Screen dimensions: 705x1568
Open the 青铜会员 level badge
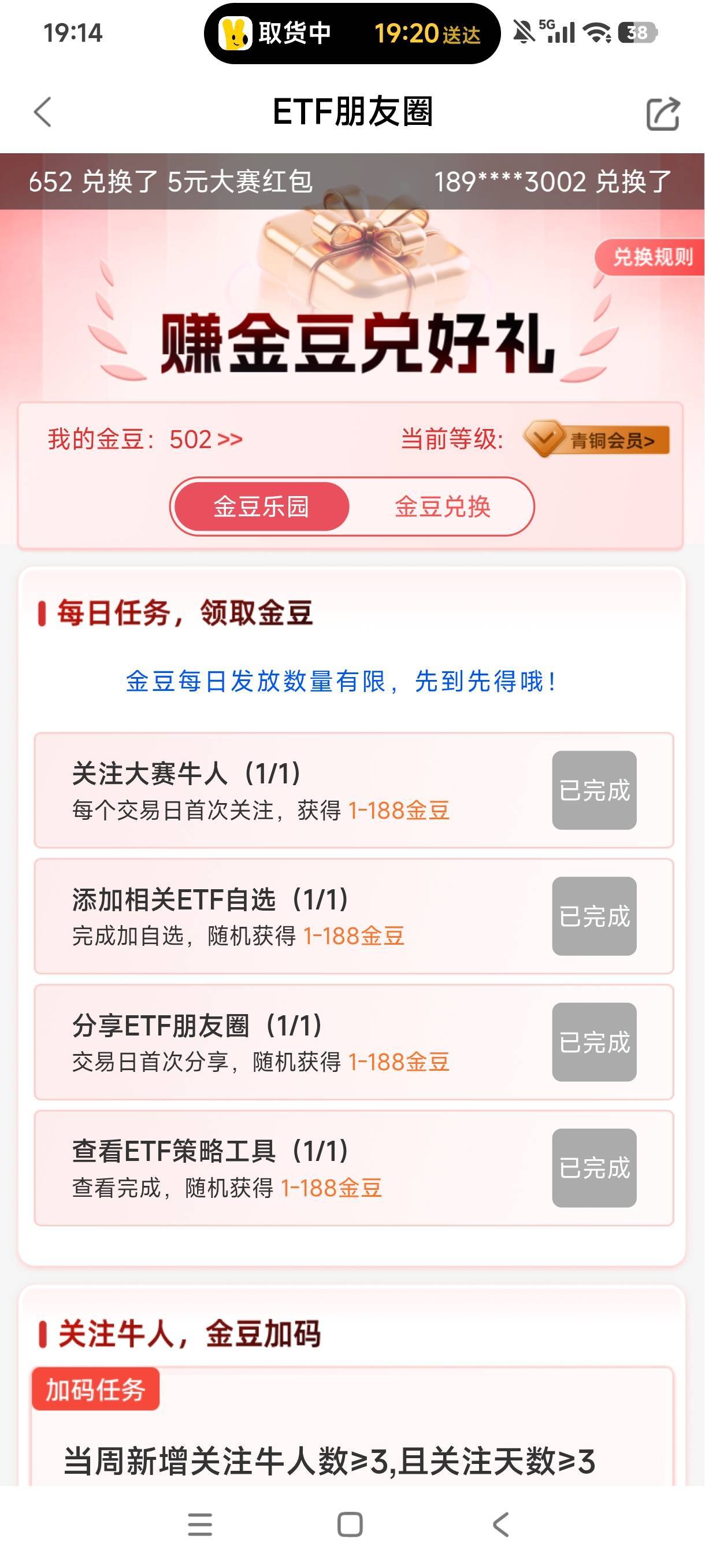[597, 439]
